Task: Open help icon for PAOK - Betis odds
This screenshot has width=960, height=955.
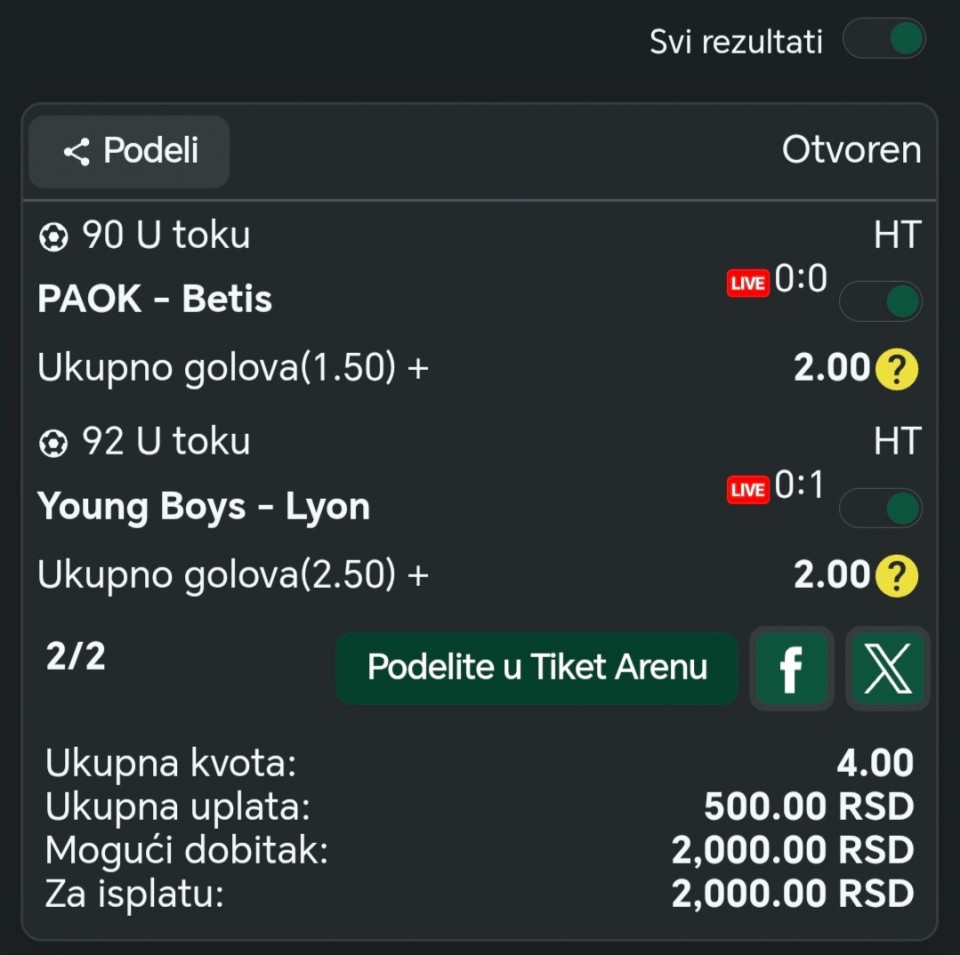Action: coord(896,371)
